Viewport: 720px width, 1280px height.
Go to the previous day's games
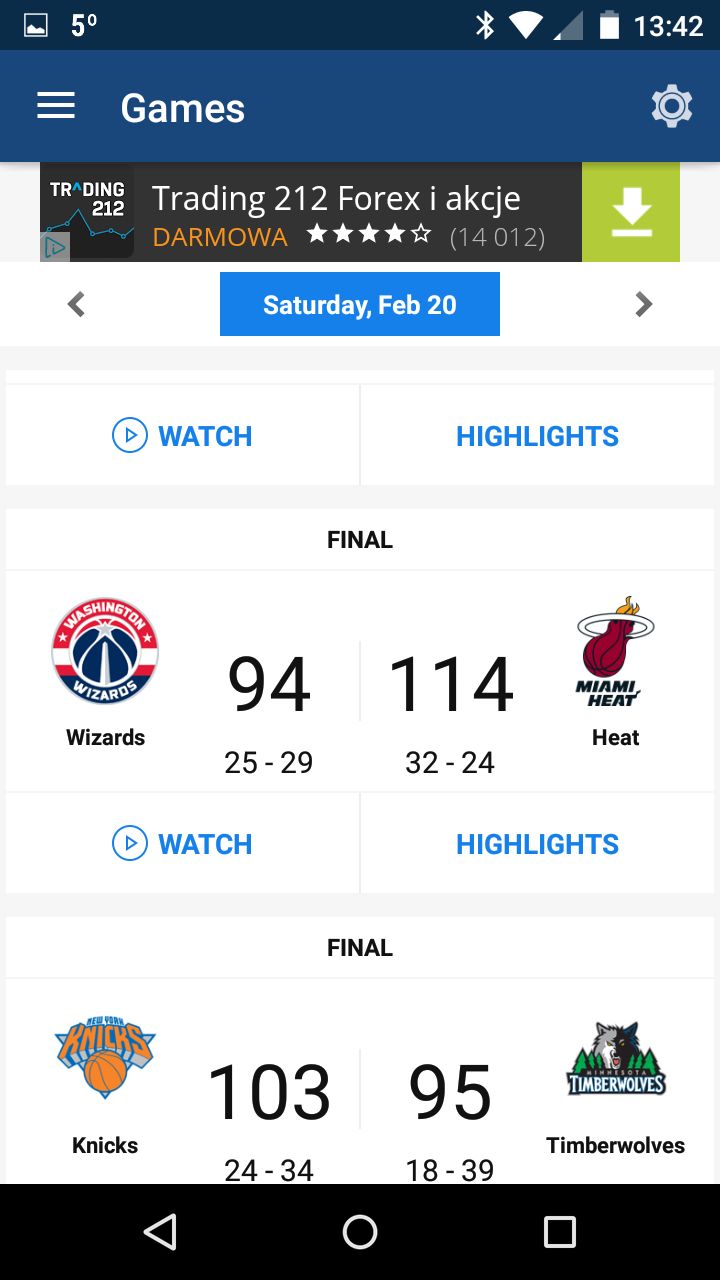76,304
